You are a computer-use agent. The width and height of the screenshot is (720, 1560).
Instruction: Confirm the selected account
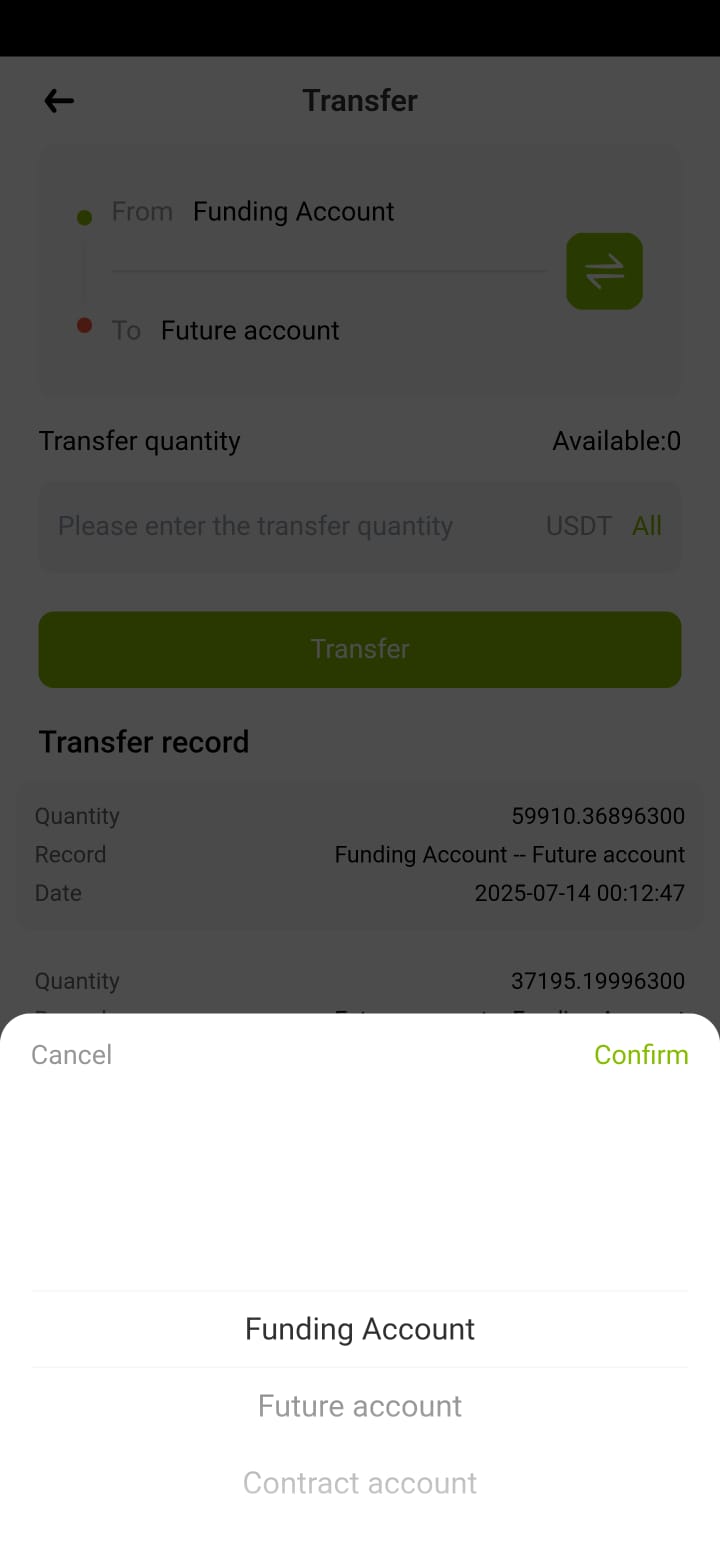(641, 1054)
